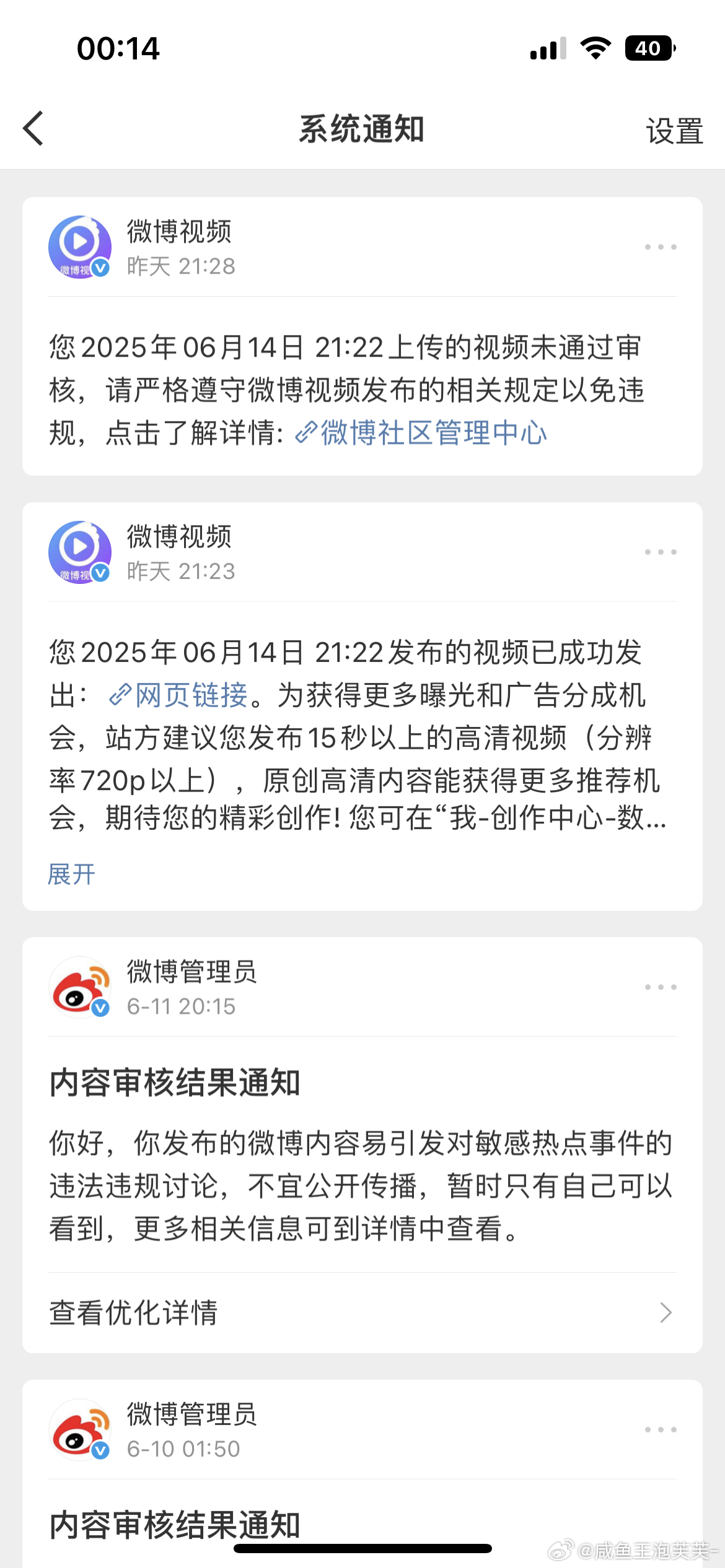Image resolution: width=725 pixels, height=1568 pixels.
Task: Open more options for the 6-11 20:15 notification
Action: pos(661,987)
